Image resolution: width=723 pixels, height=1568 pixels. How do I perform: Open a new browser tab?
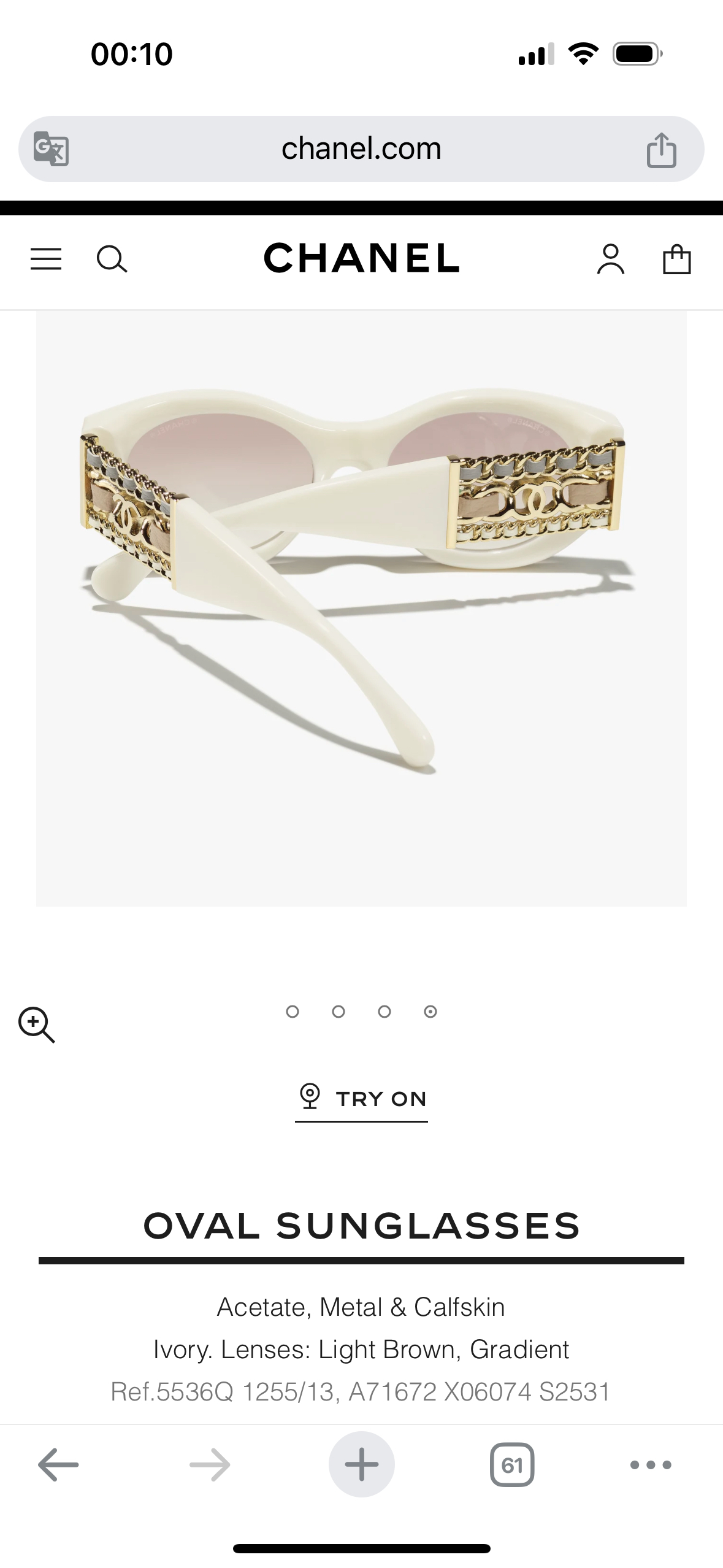tap(361, 1465)
